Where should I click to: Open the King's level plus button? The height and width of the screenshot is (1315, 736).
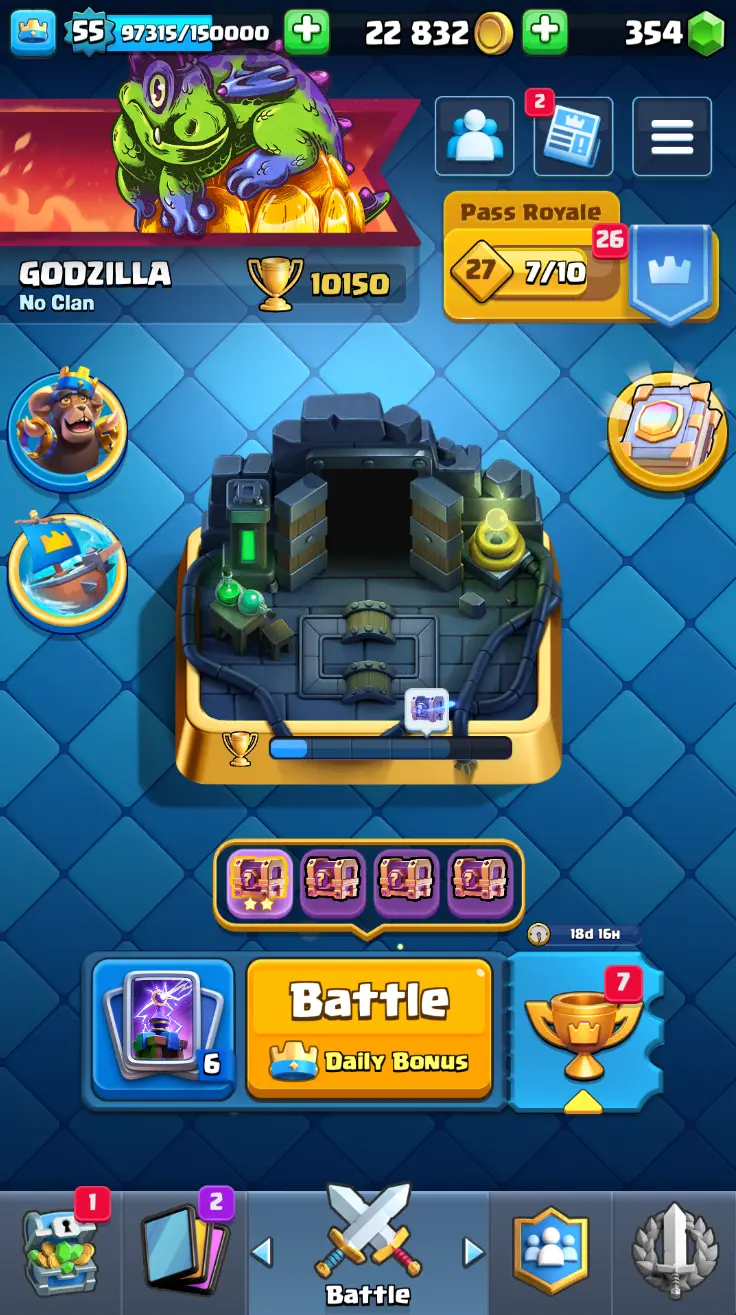tap(306, 33)
